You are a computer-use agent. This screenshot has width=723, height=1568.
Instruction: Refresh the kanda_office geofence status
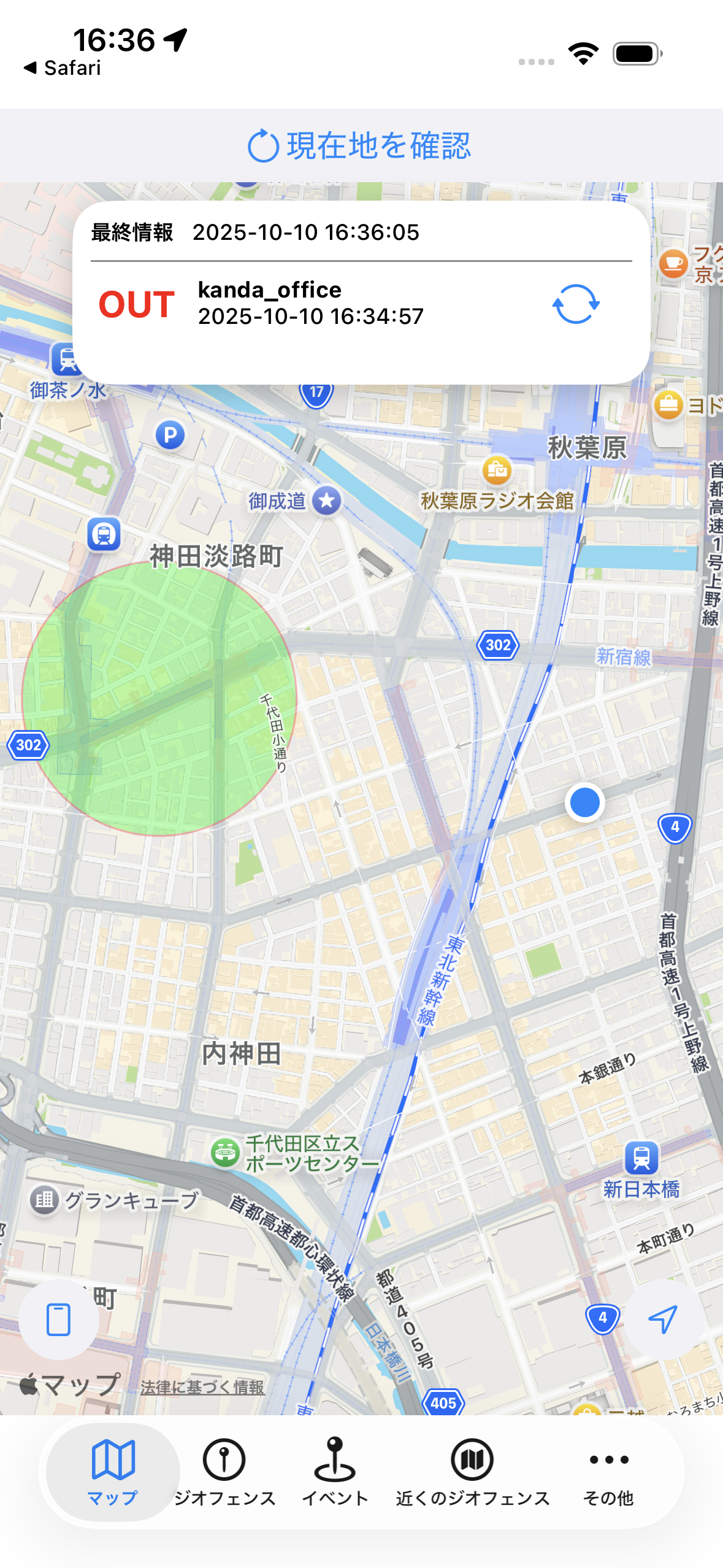pyautogui.click(x=575, y=304)
